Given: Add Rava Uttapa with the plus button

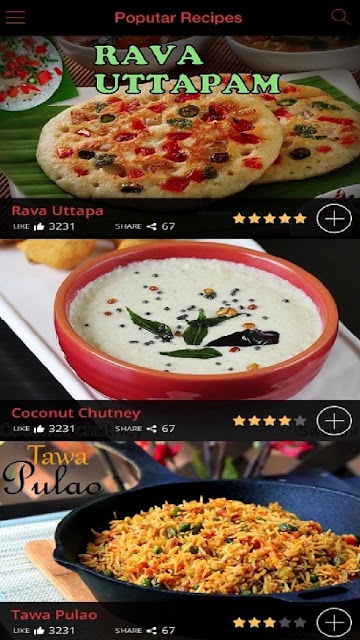Looking at the screenshot, I should coord(334,218).
